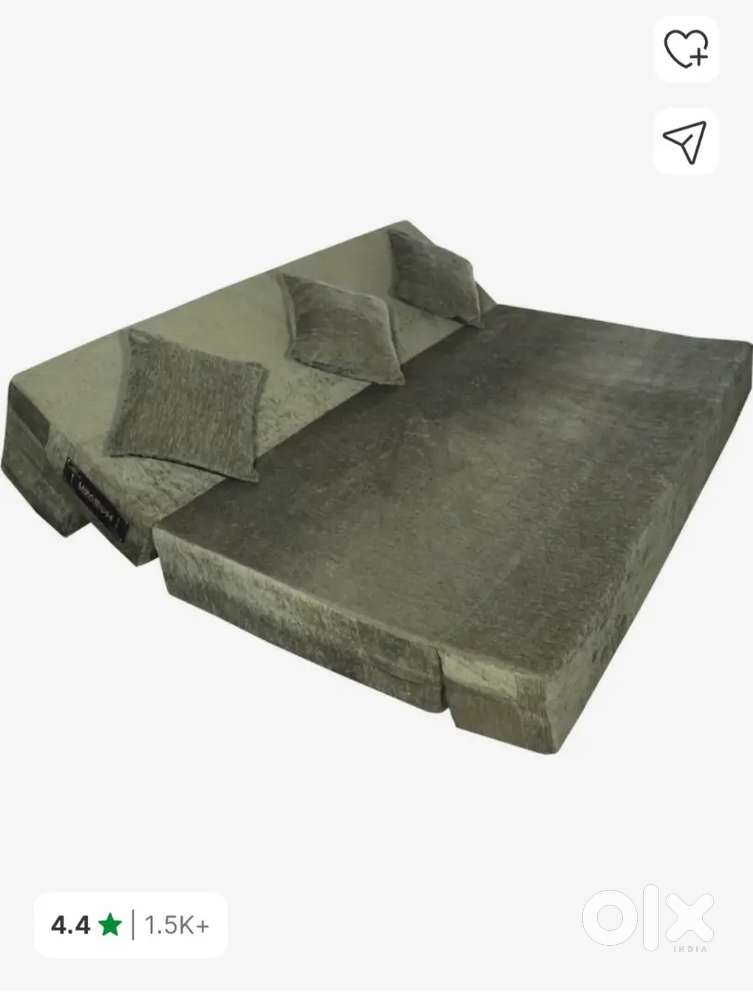Add this sofa bed to wishlist
Image resolution: width=753 pixels, height=999 pixels.
pos(685,48)
